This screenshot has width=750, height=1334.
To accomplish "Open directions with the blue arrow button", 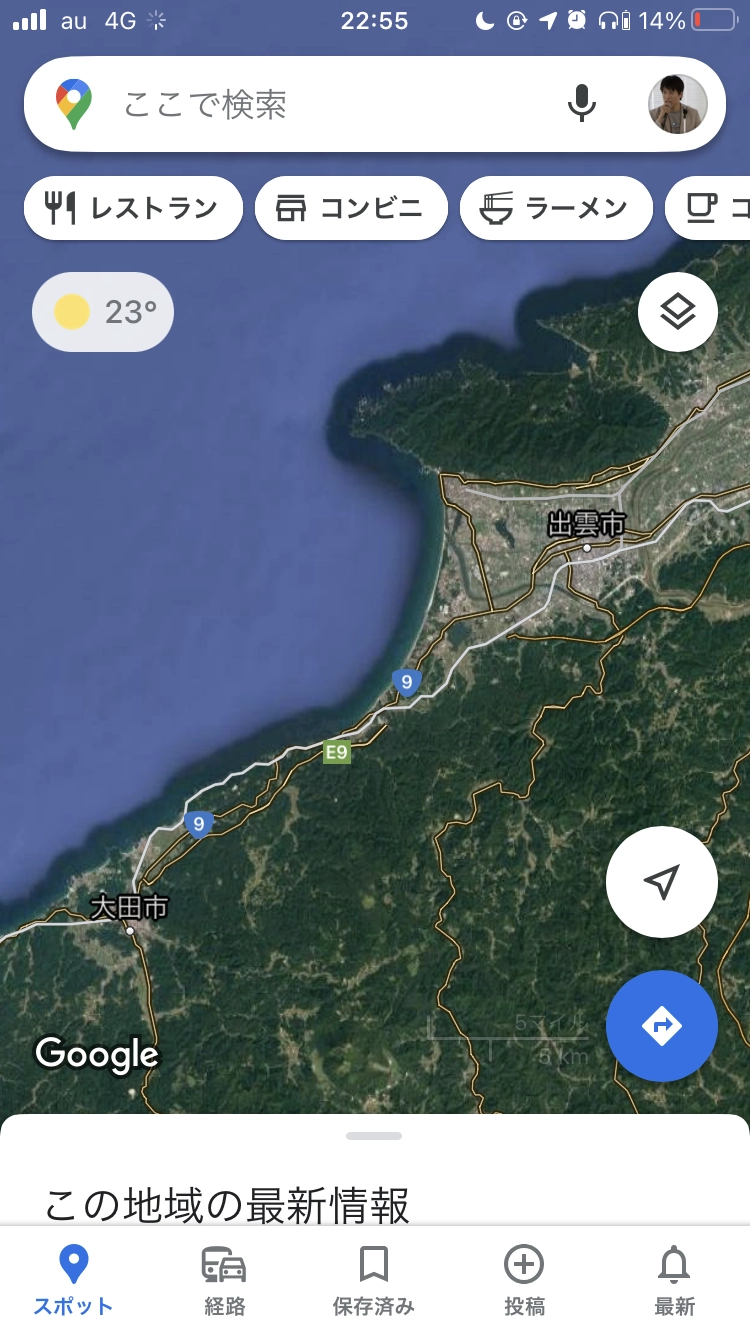I will point(661,1026).
